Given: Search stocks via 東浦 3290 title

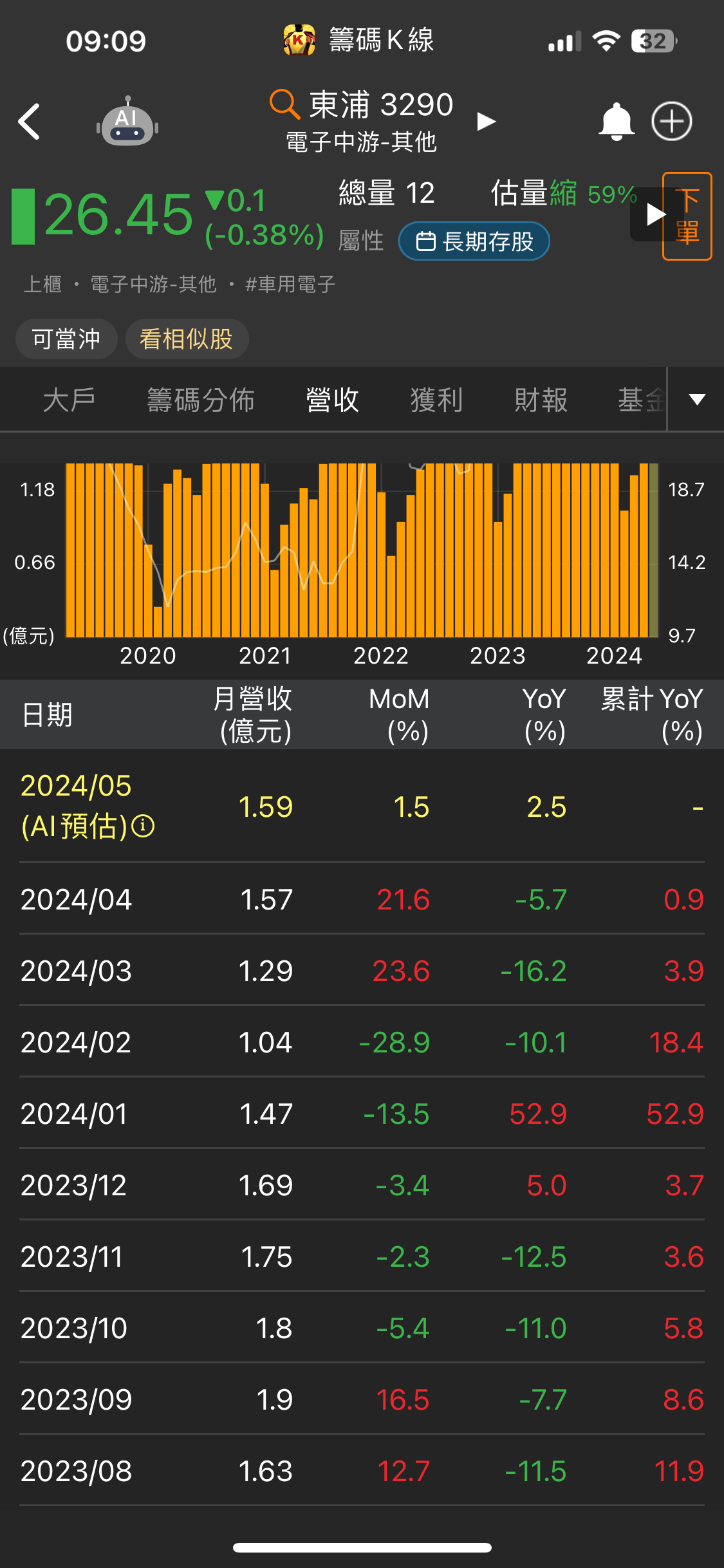Looking at the screenshot, I should click(x=362, y=105).
